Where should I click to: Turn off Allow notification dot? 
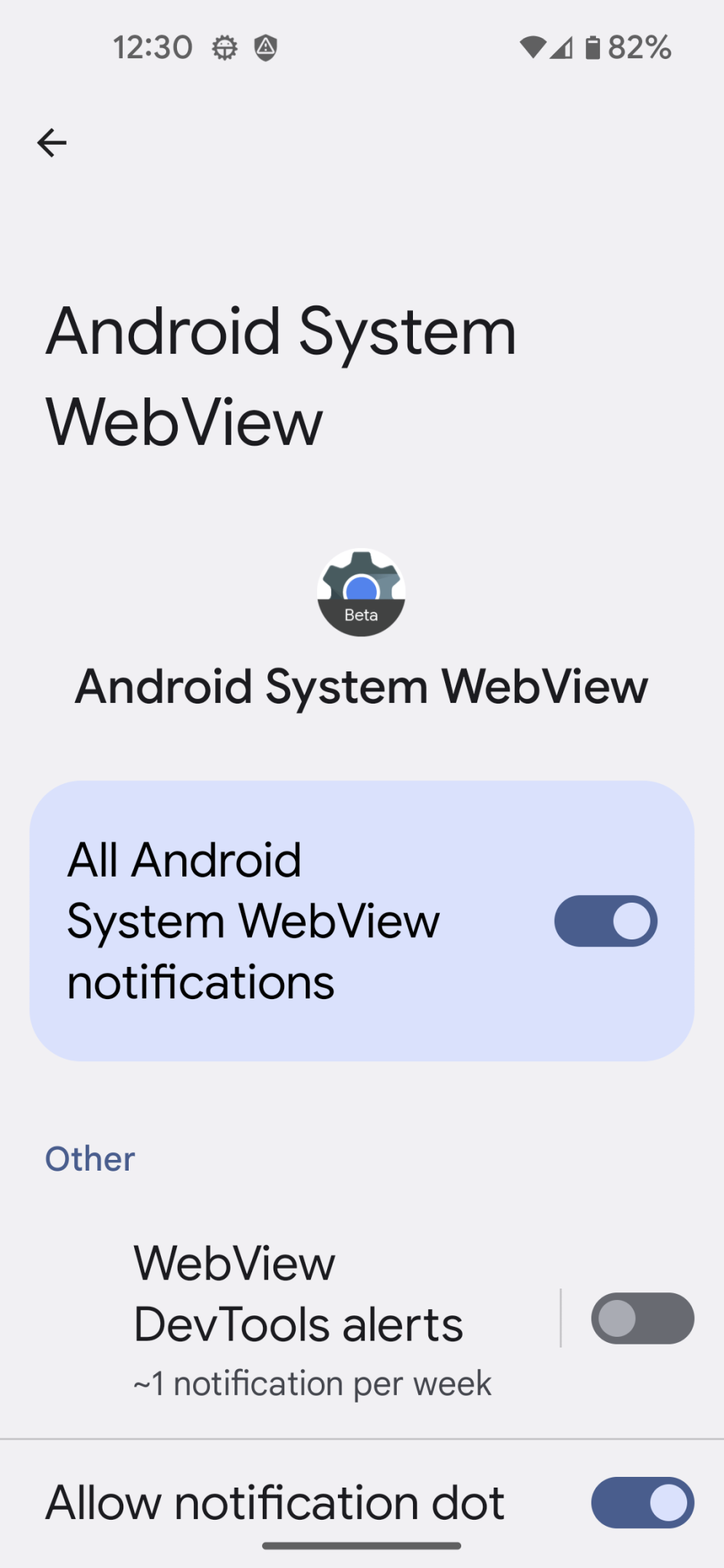point(642,1503)
